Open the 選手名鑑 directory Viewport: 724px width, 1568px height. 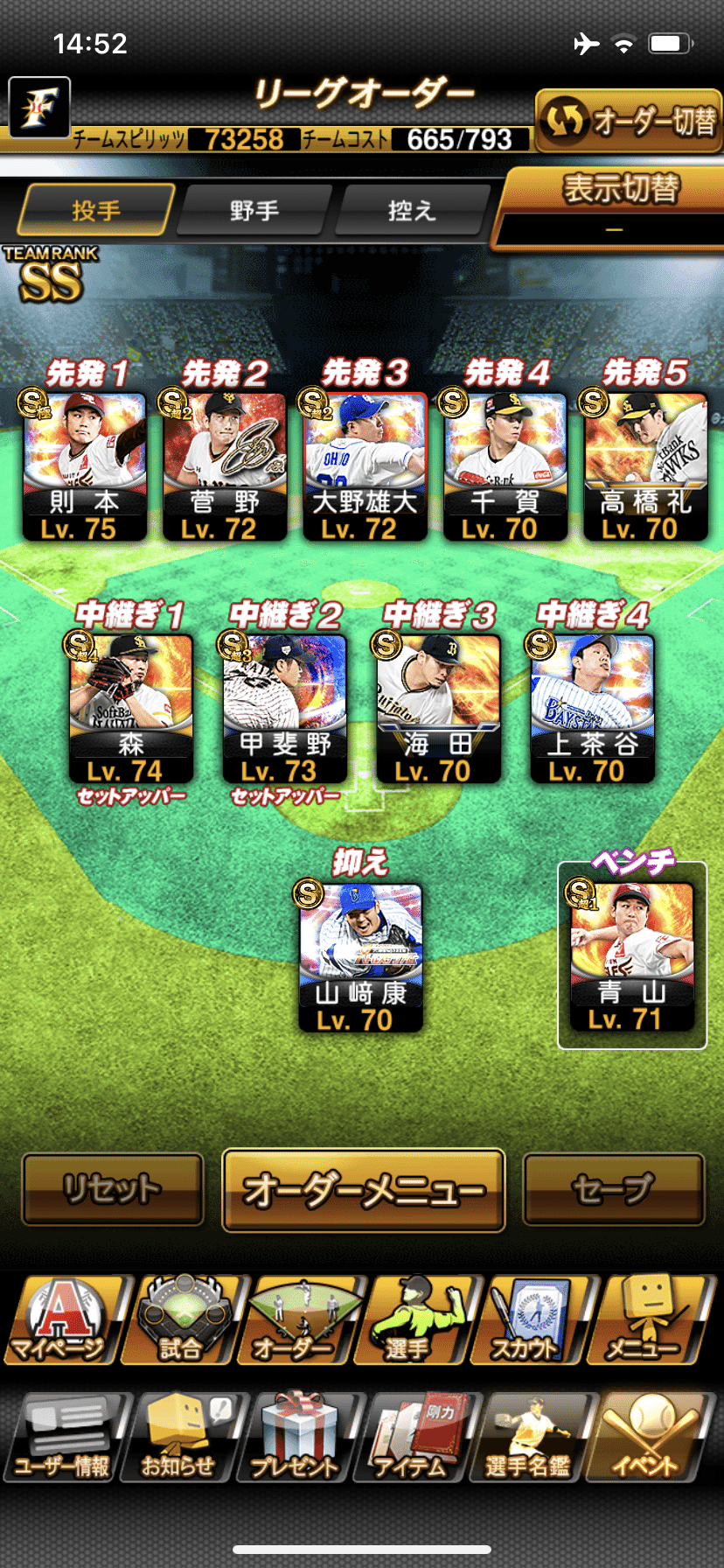coord(527,1438)
